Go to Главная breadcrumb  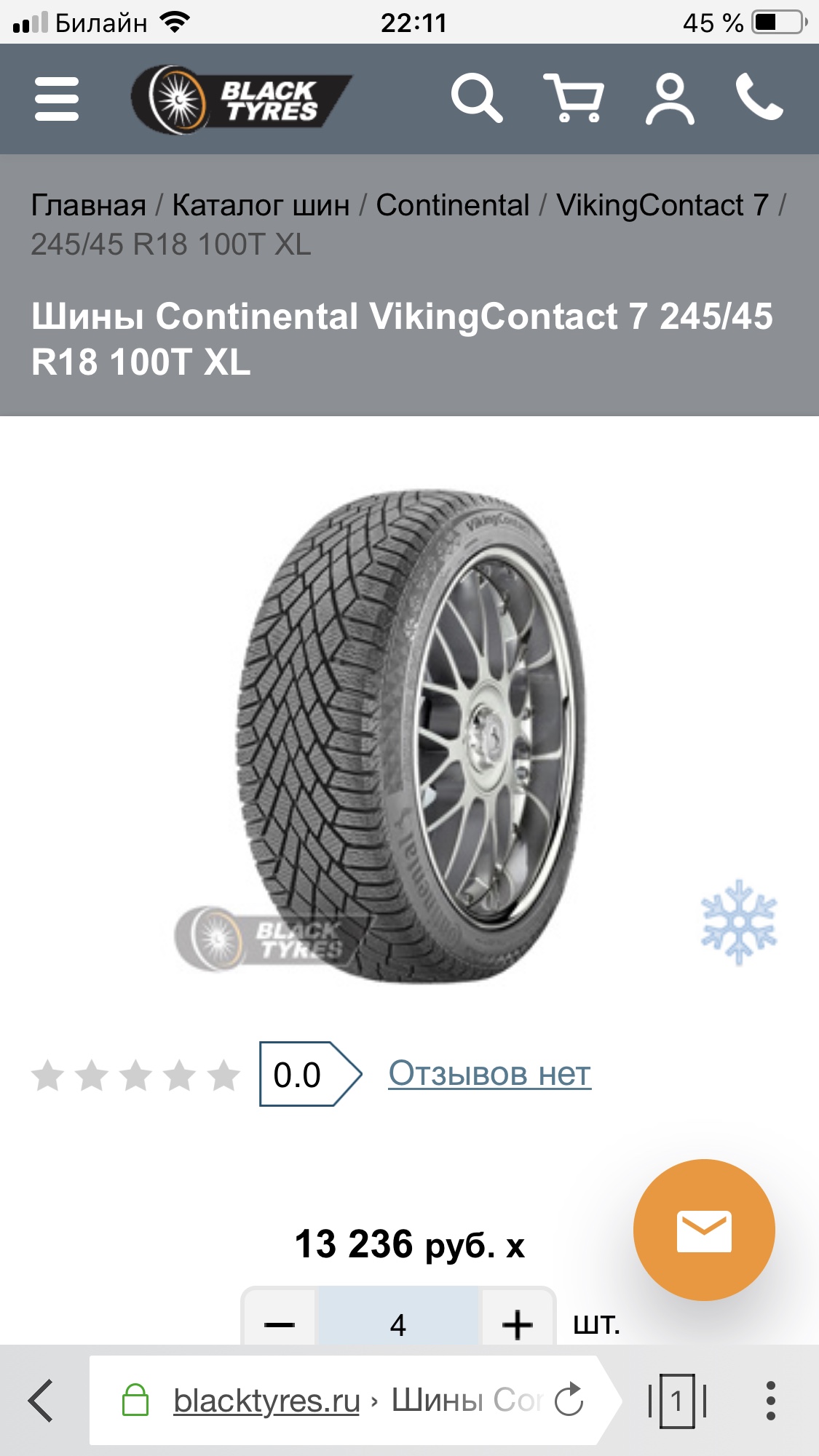[88, 205]
